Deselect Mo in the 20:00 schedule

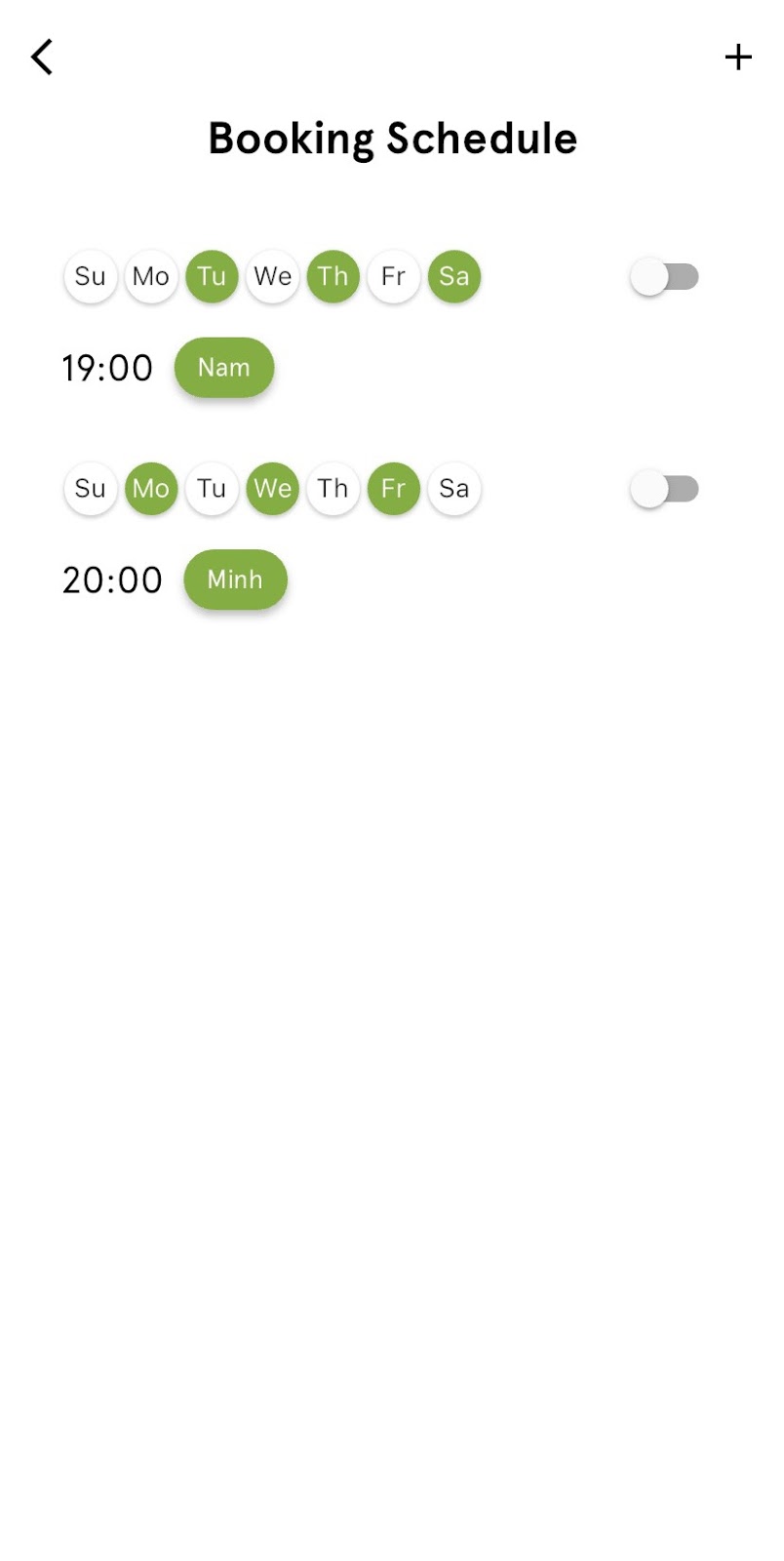pyautogui.click(x=151, y=489)
